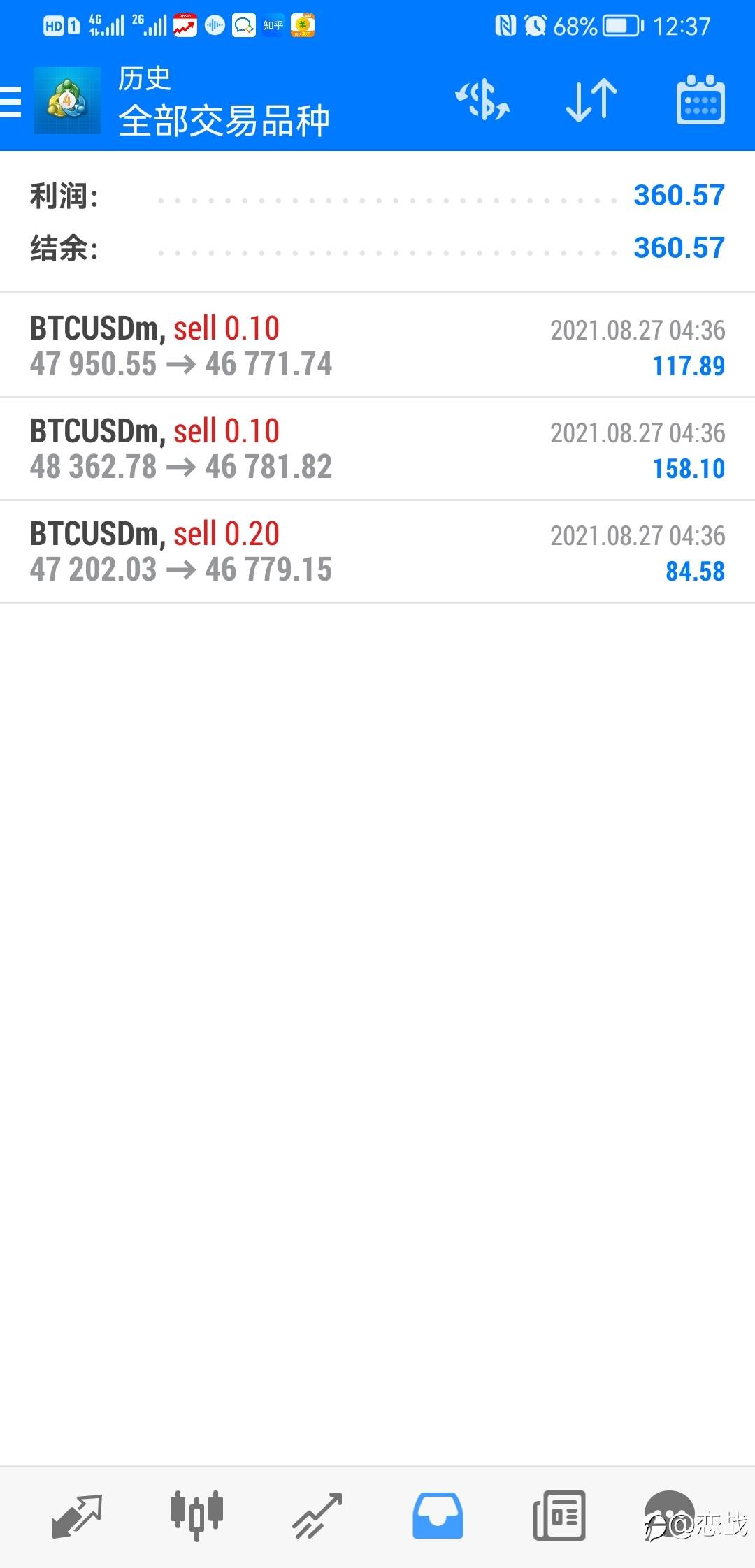Open the sell 0.20 trade at 47 202.03
The image size is (755, 1568).
click(x=377, y=551)
